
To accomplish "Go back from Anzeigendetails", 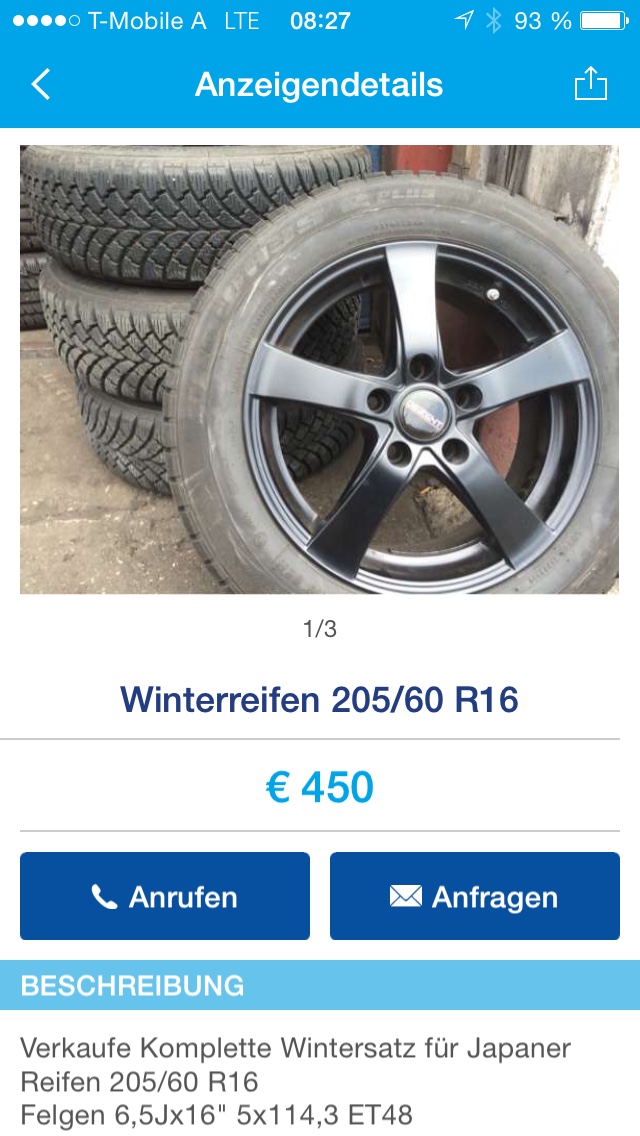I will 41,85.
